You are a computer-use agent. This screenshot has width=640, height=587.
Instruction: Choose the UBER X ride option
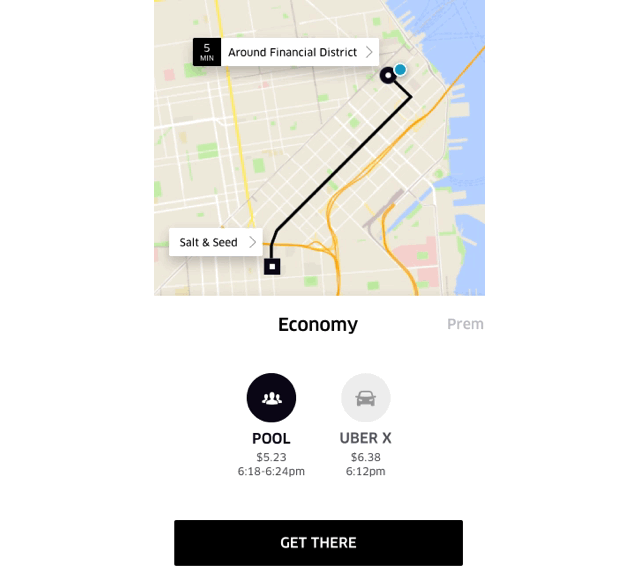pos(365,399)
